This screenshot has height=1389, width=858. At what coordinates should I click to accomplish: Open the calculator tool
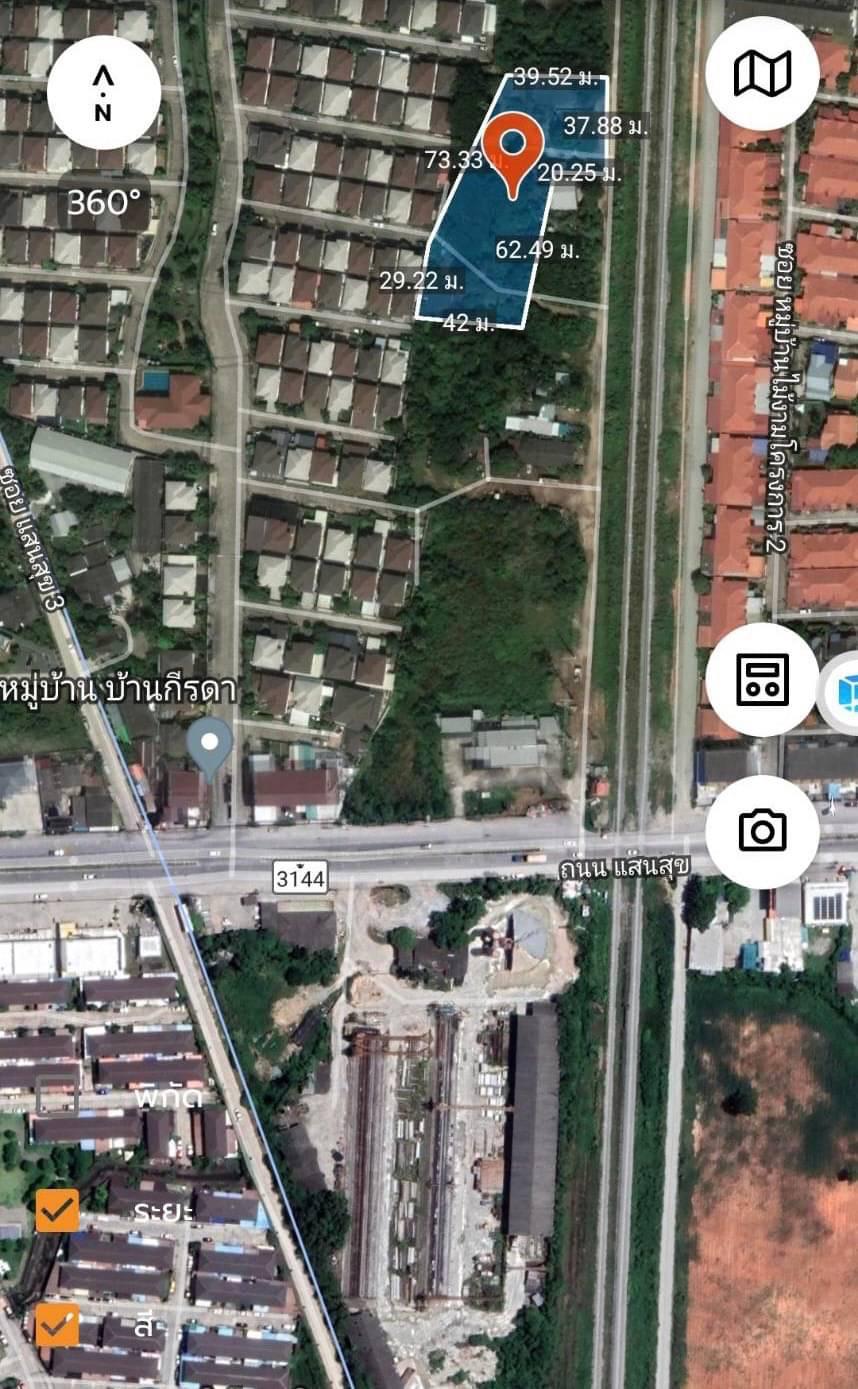click(762, 680)
